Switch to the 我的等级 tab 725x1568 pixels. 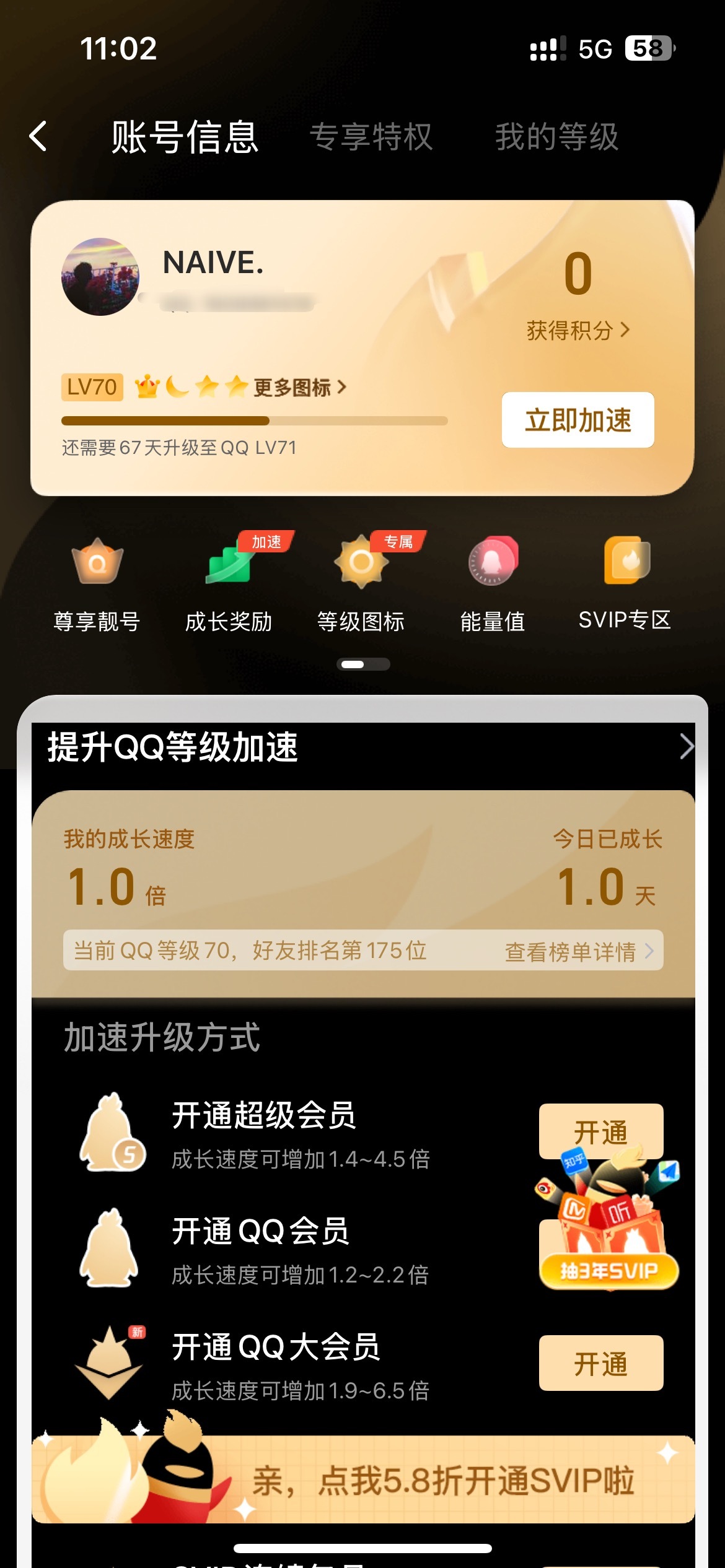(x=556, y=136)
